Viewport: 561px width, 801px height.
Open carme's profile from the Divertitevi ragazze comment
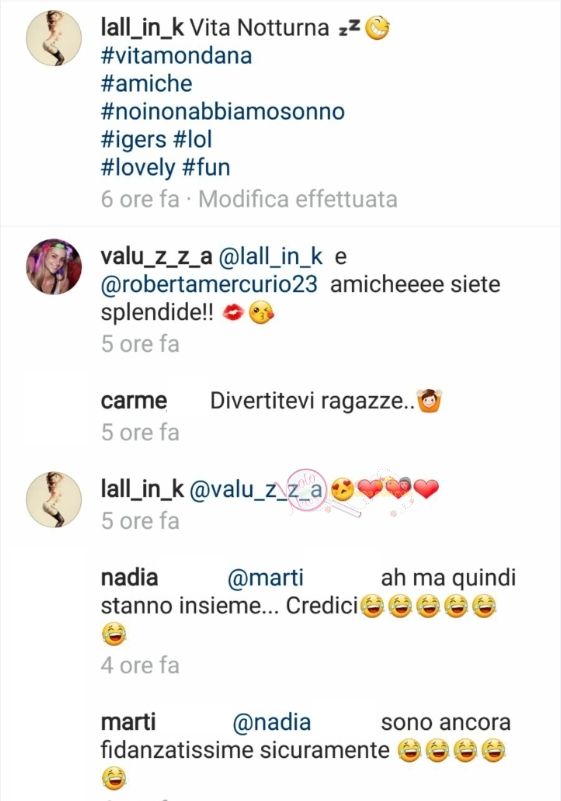click(x=134, y=401)
